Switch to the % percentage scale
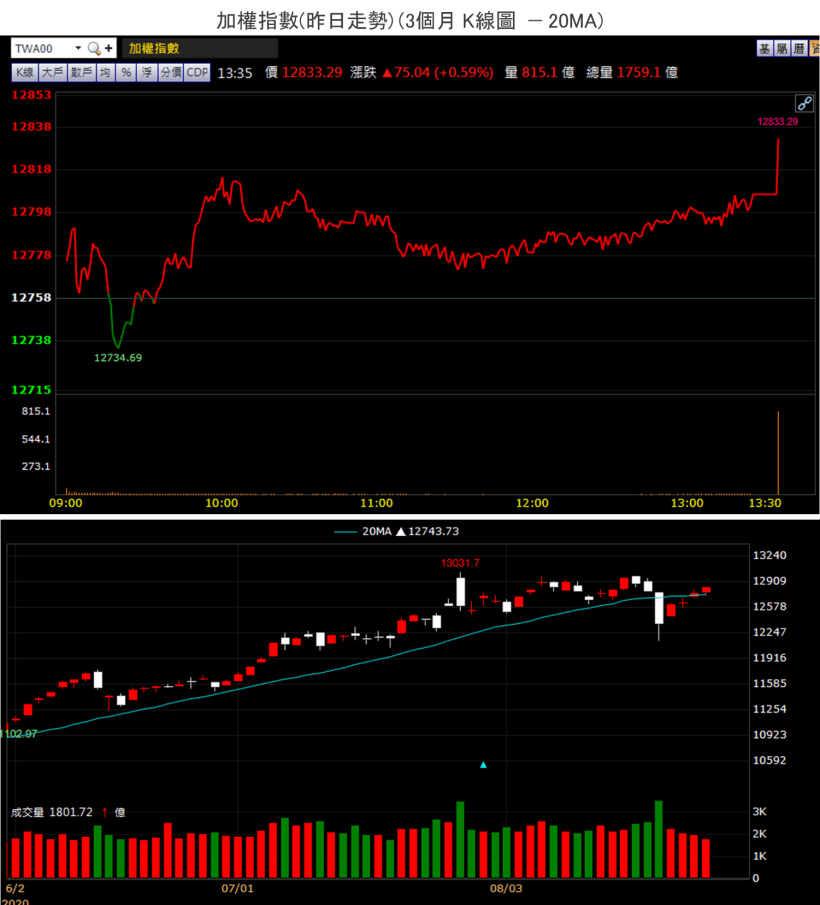Image resolution: width=820 pixels, height=905 pixels. point(126,72)
